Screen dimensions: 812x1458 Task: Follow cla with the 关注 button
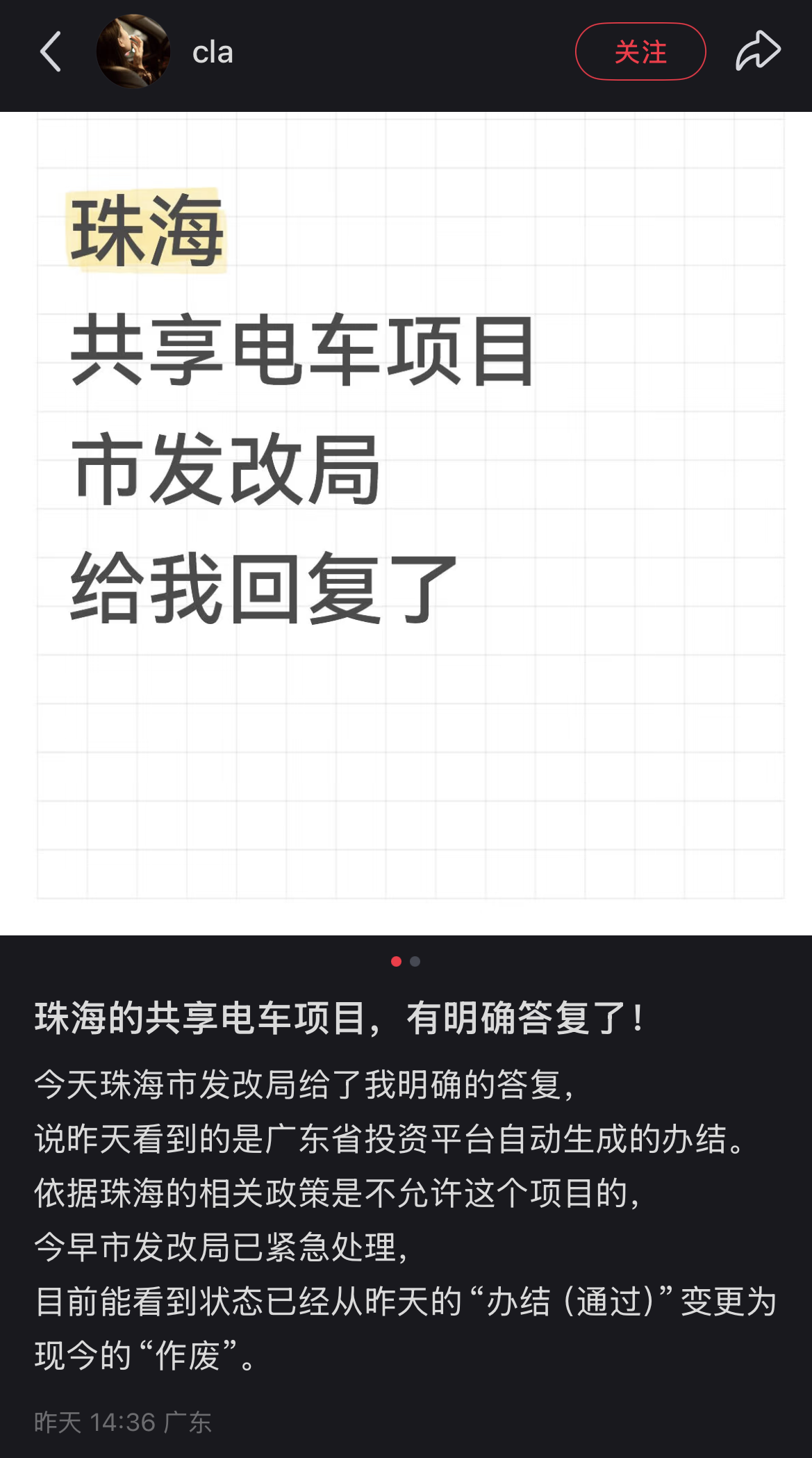click(x=640, y=51)
